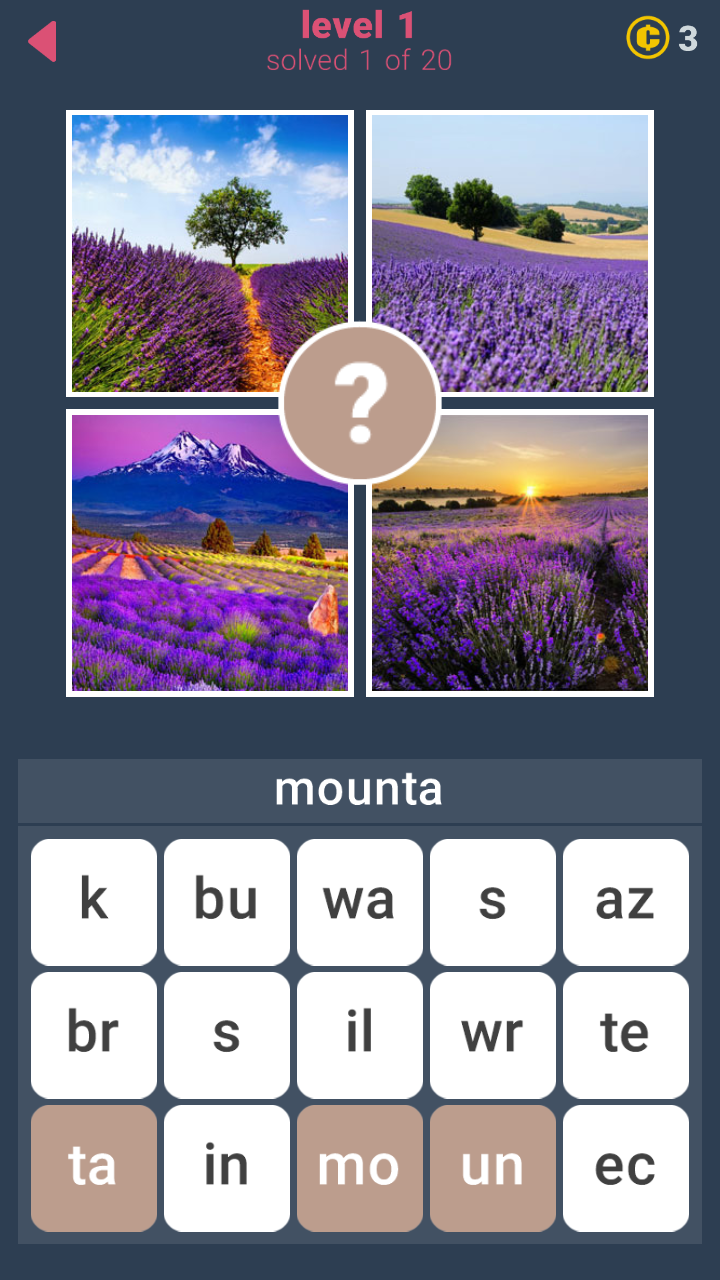Select the 'ec' letter tile

coord(625,1167)
